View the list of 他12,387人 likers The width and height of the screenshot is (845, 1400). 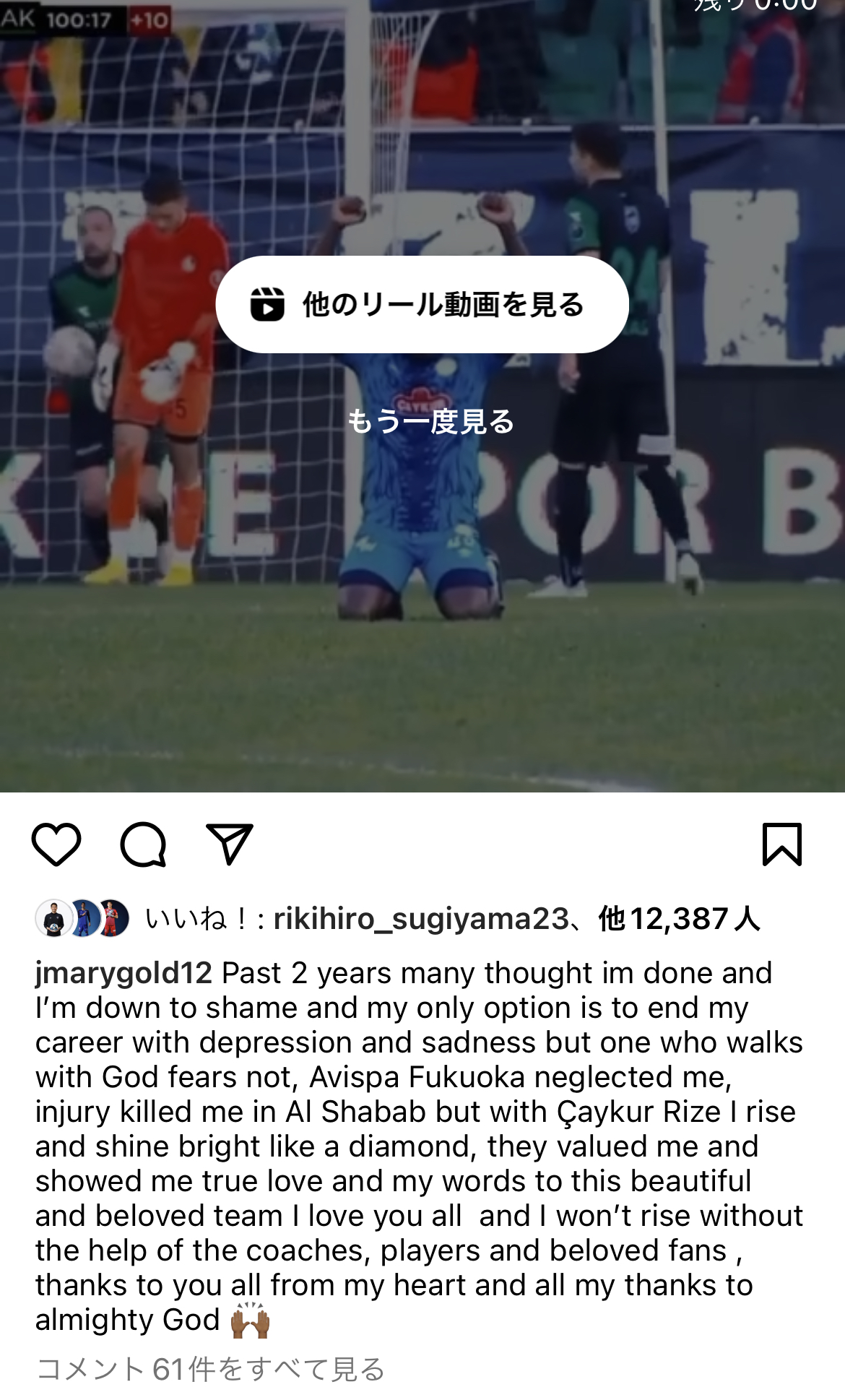pyautogui.click(x=679, y=919)
